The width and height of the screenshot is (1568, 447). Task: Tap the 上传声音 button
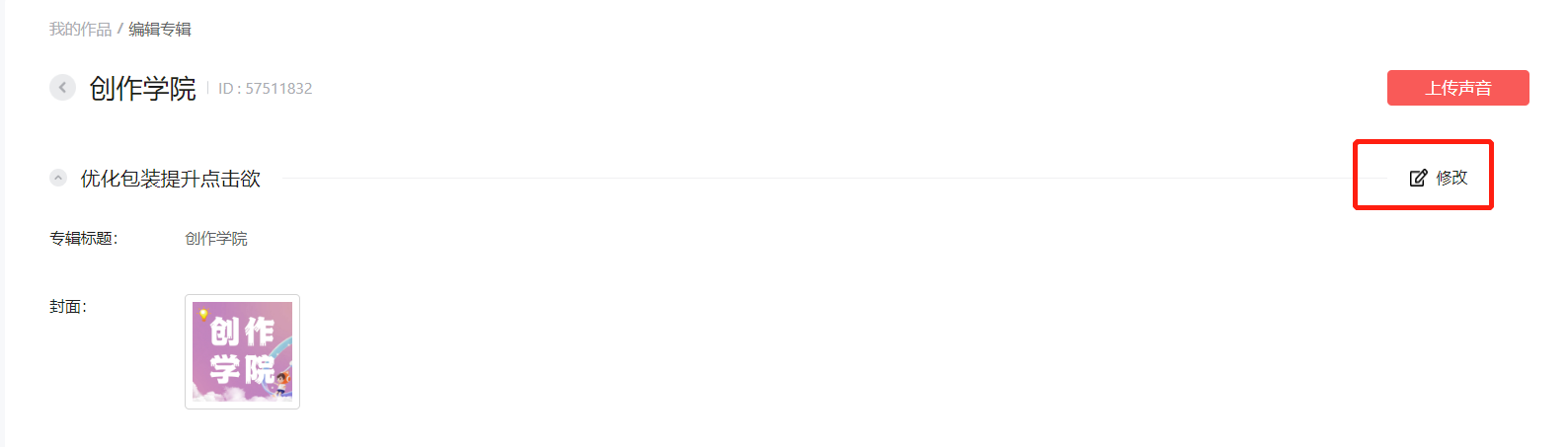(x=1457, y=88)
